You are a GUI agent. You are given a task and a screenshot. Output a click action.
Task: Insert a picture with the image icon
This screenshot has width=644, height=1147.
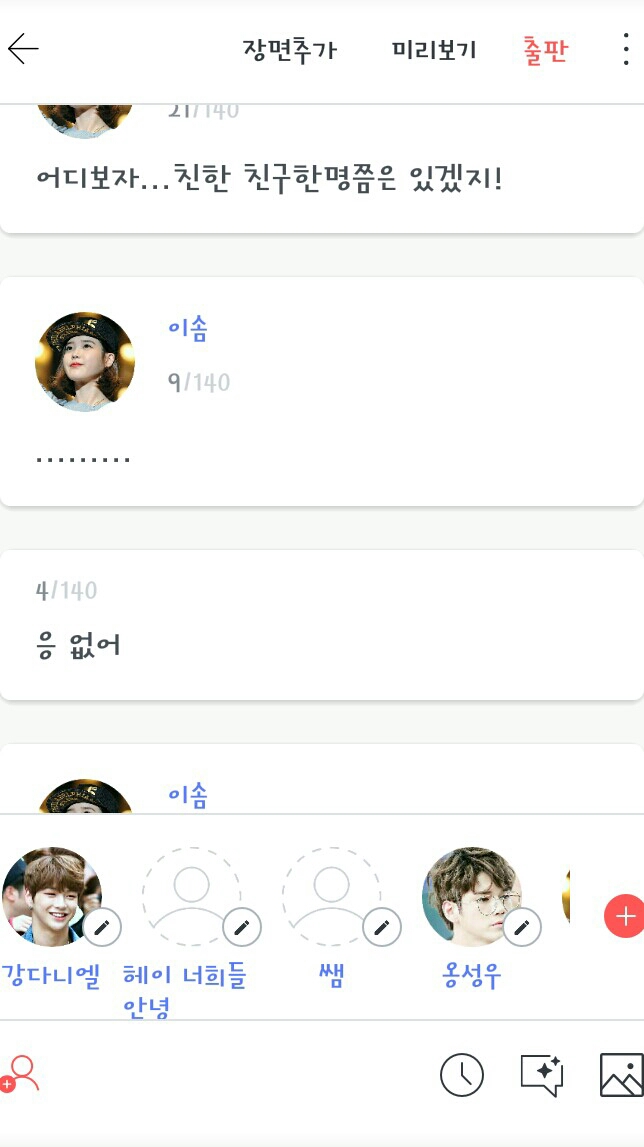tap(621, 1075)
